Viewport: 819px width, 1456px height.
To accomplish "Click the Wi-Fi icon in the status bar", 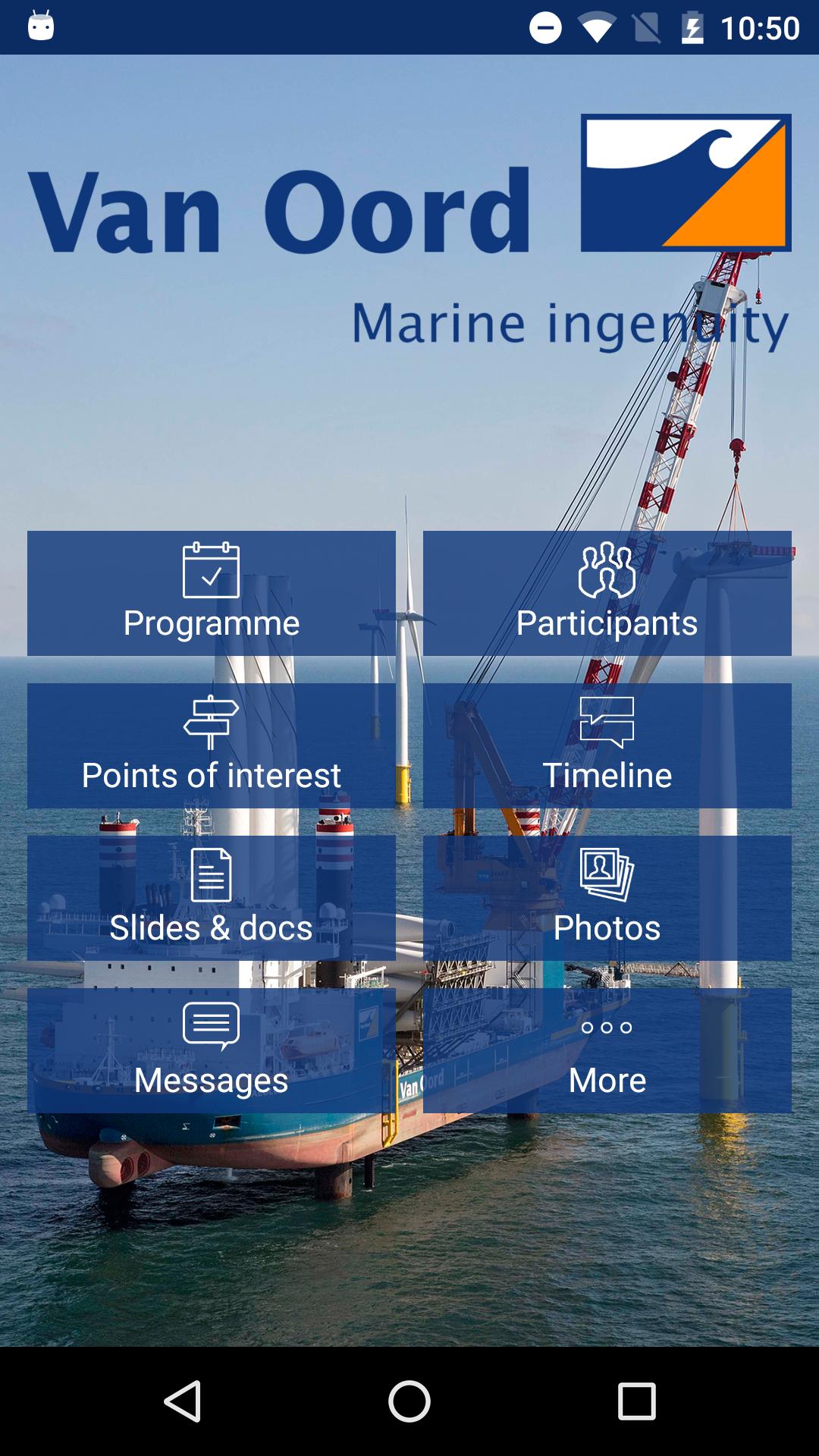I will click(x=598, y=28).
